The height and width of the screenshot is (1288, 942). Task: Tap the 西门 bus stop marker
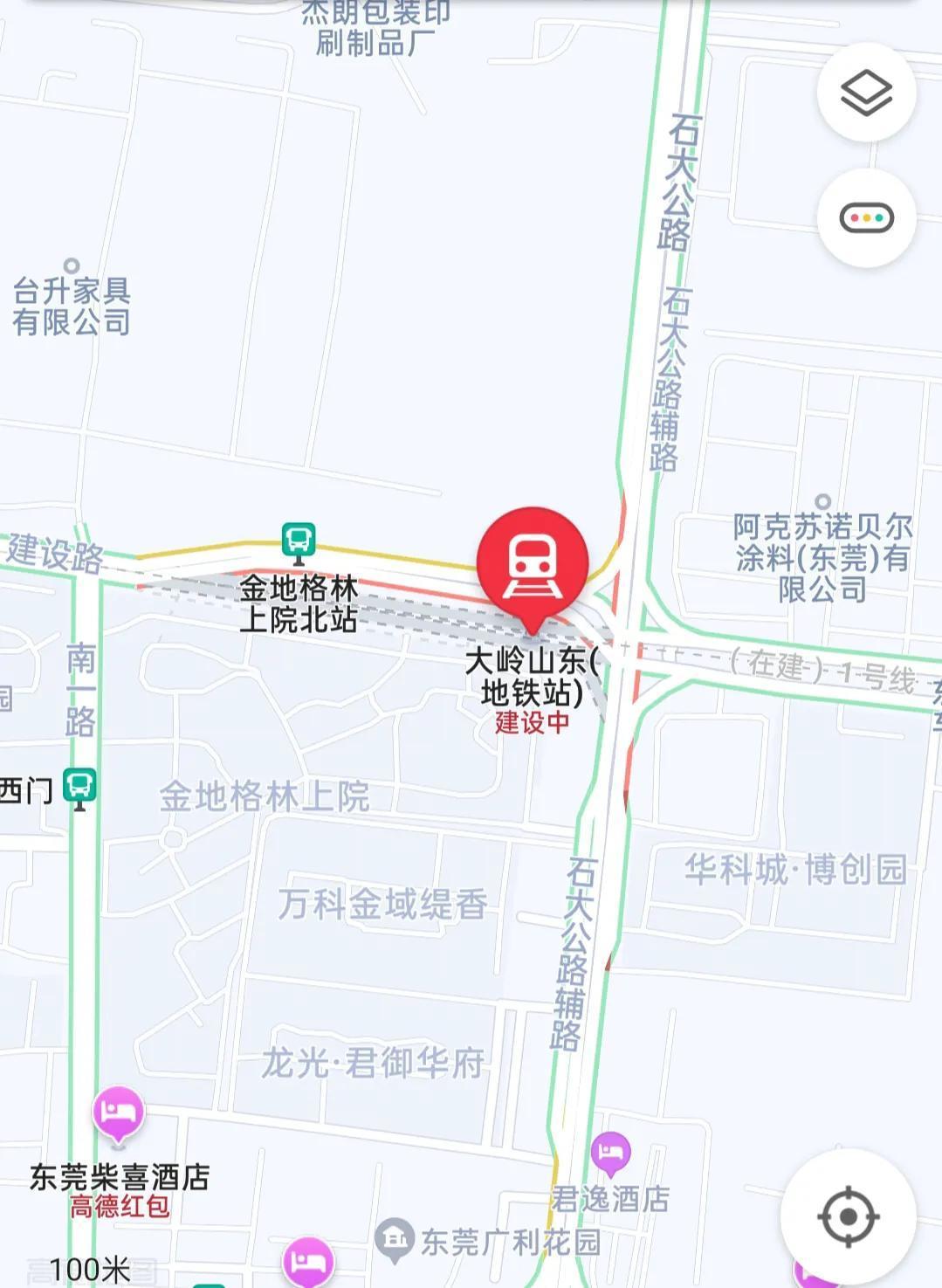79,788
